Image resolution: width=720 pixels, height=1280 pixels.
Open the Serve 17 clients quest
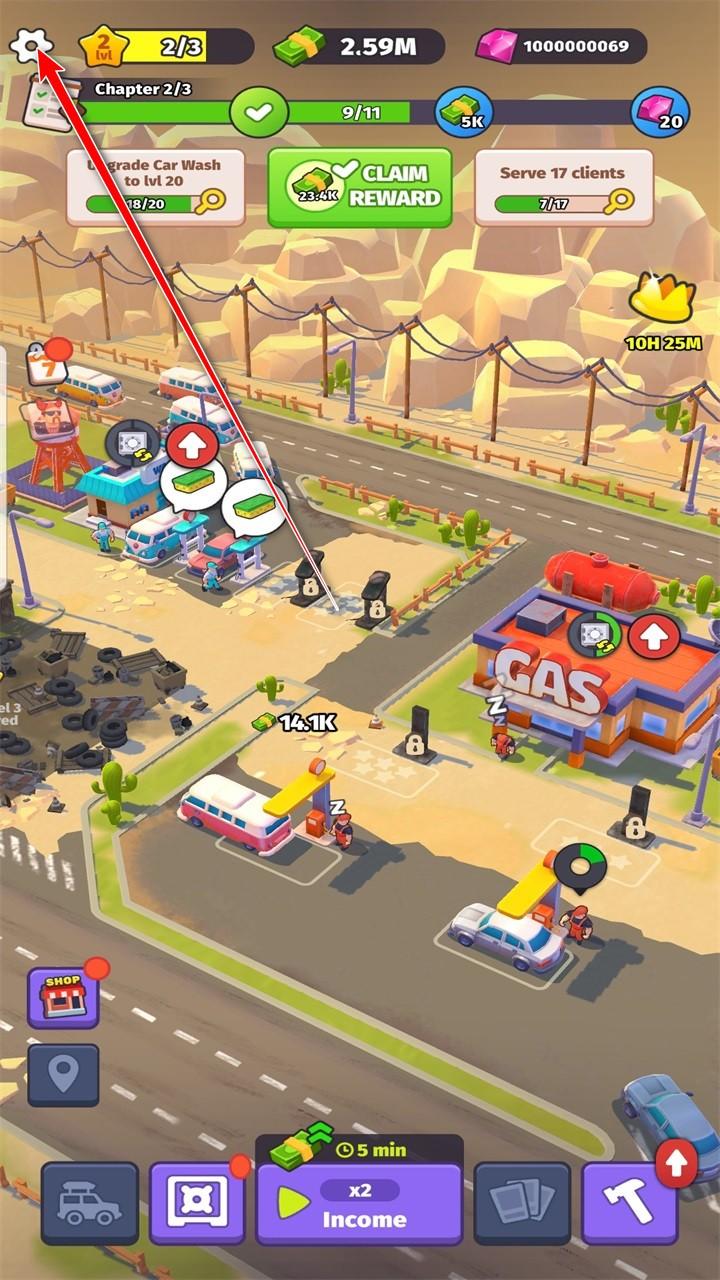click(x=563, y=187)
